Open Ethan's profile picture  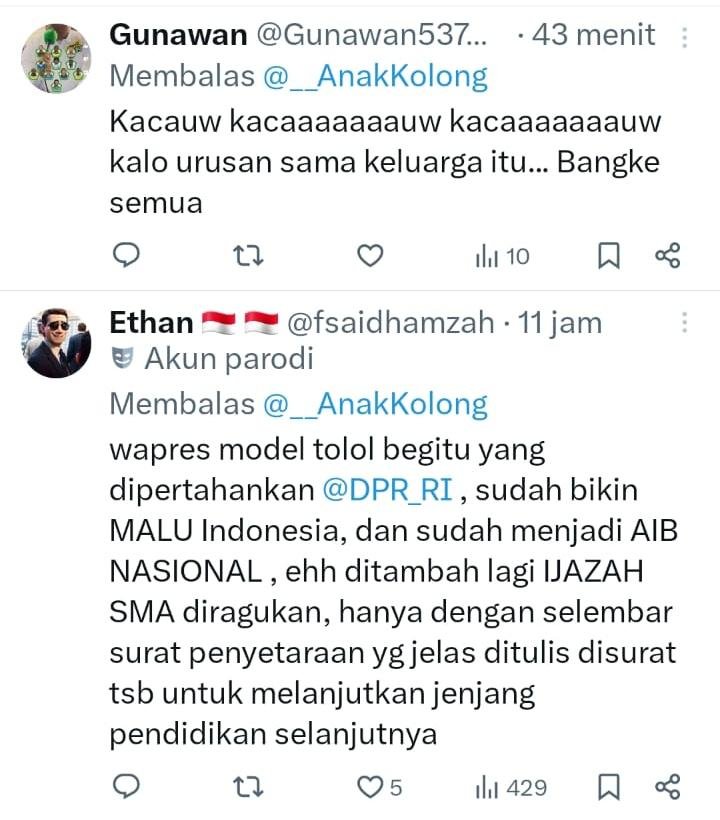(x=56, y=342)
